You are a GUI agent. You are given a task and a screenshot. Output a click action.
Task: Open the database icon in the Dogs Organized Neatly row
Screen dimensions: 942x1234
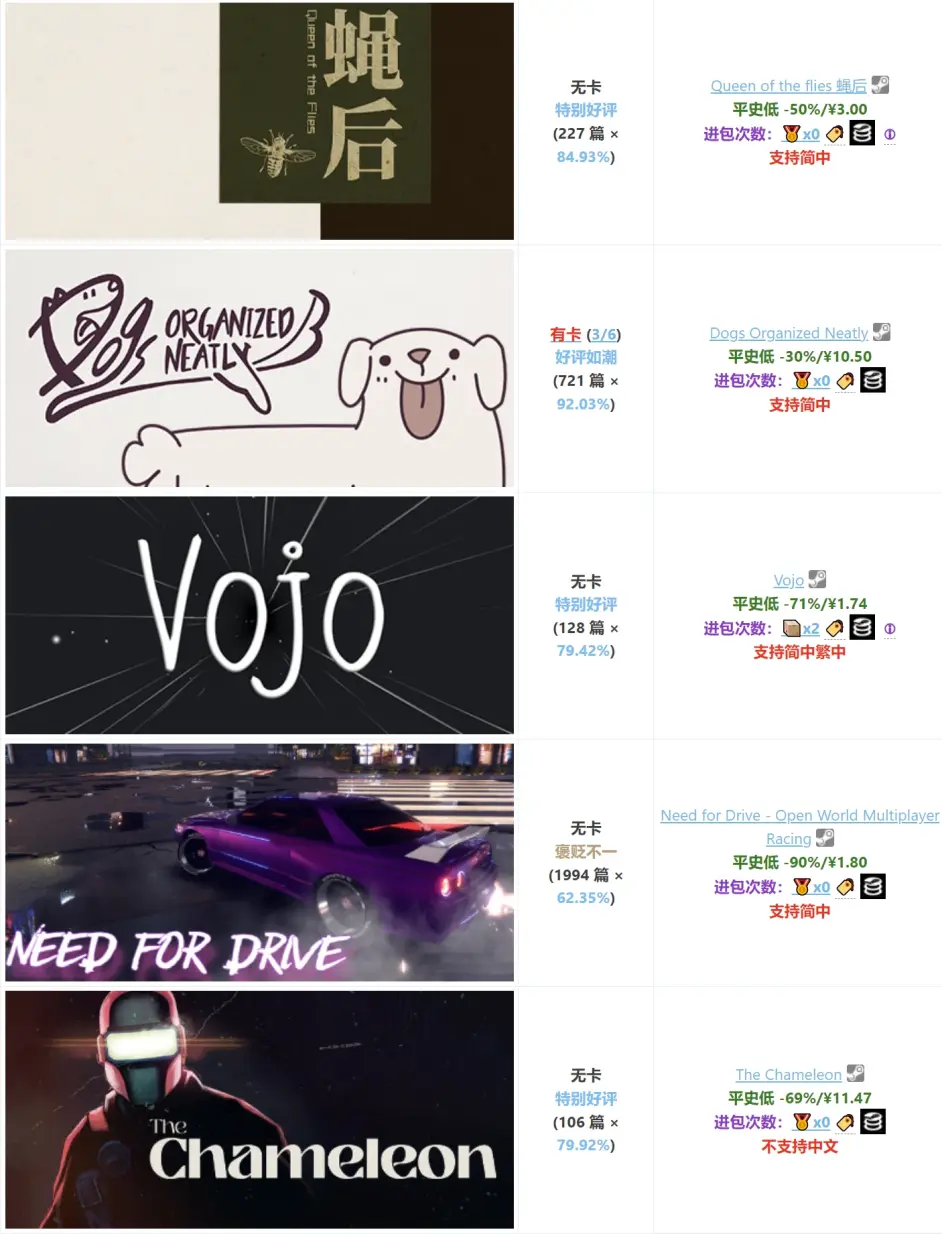coord(872,380)
